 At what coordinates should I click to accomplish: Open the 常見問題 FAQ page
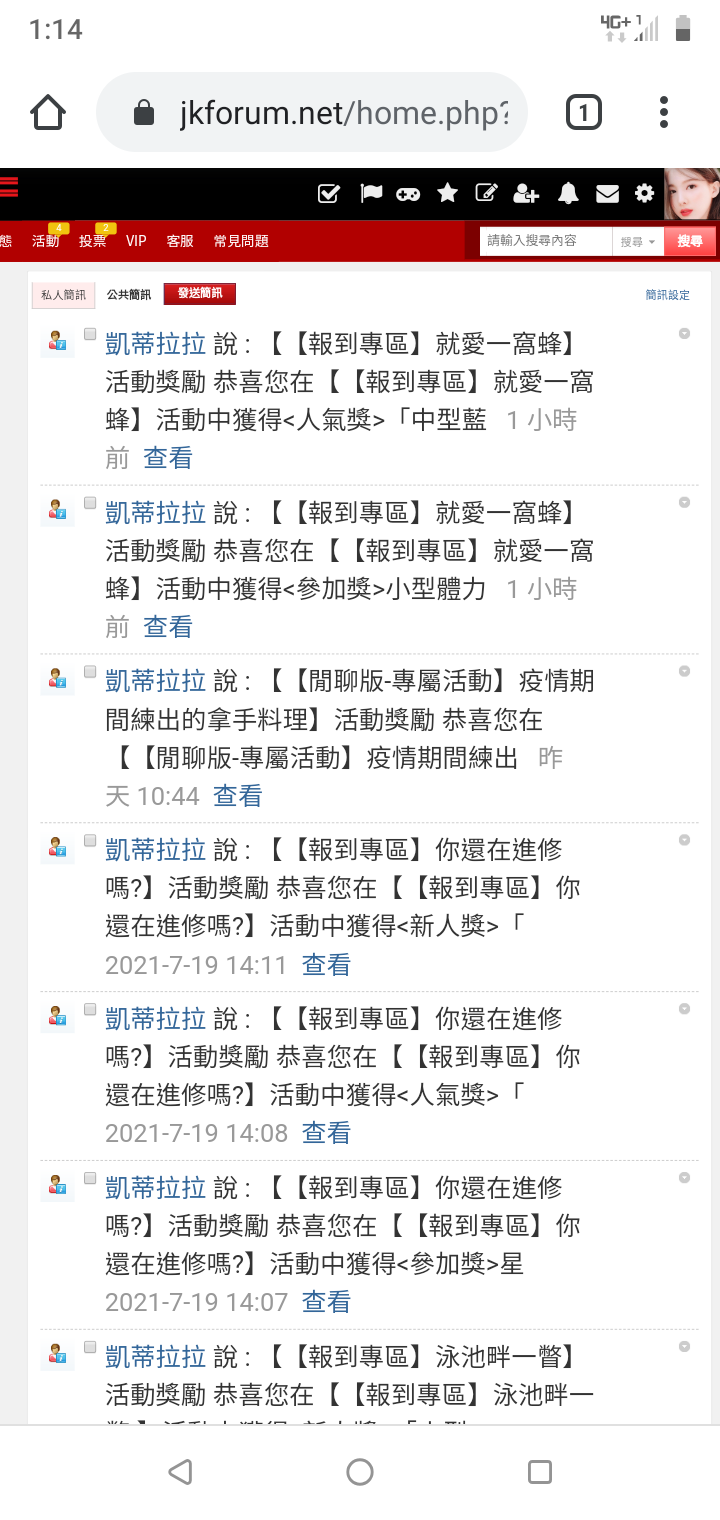tap(241, 241)
